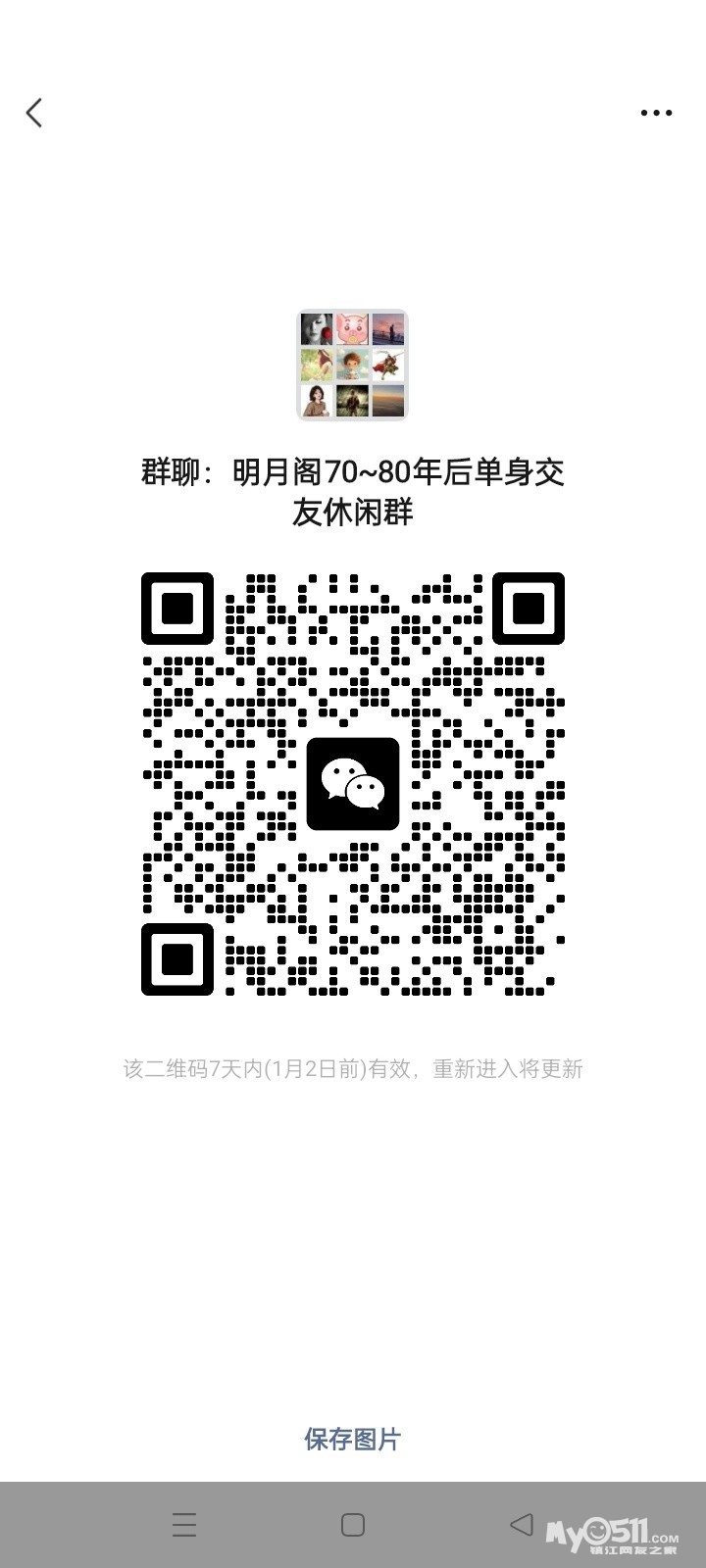The width and height of the screenshot is (706, 1568).
Task: Open the three-dot overflow menu
Action: click(656, 113)
